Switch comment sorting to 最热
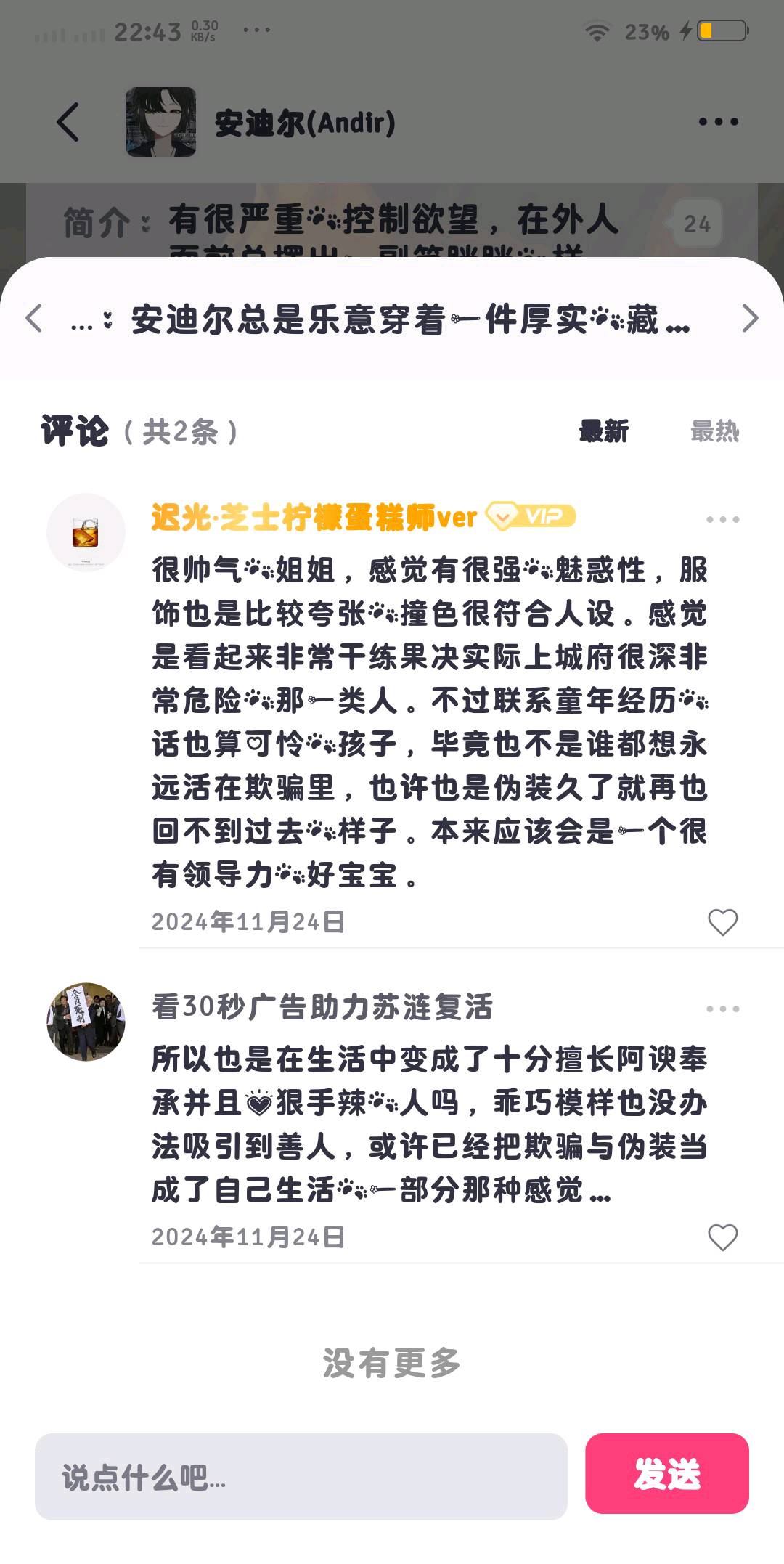784x1564 pixels. 714,431
